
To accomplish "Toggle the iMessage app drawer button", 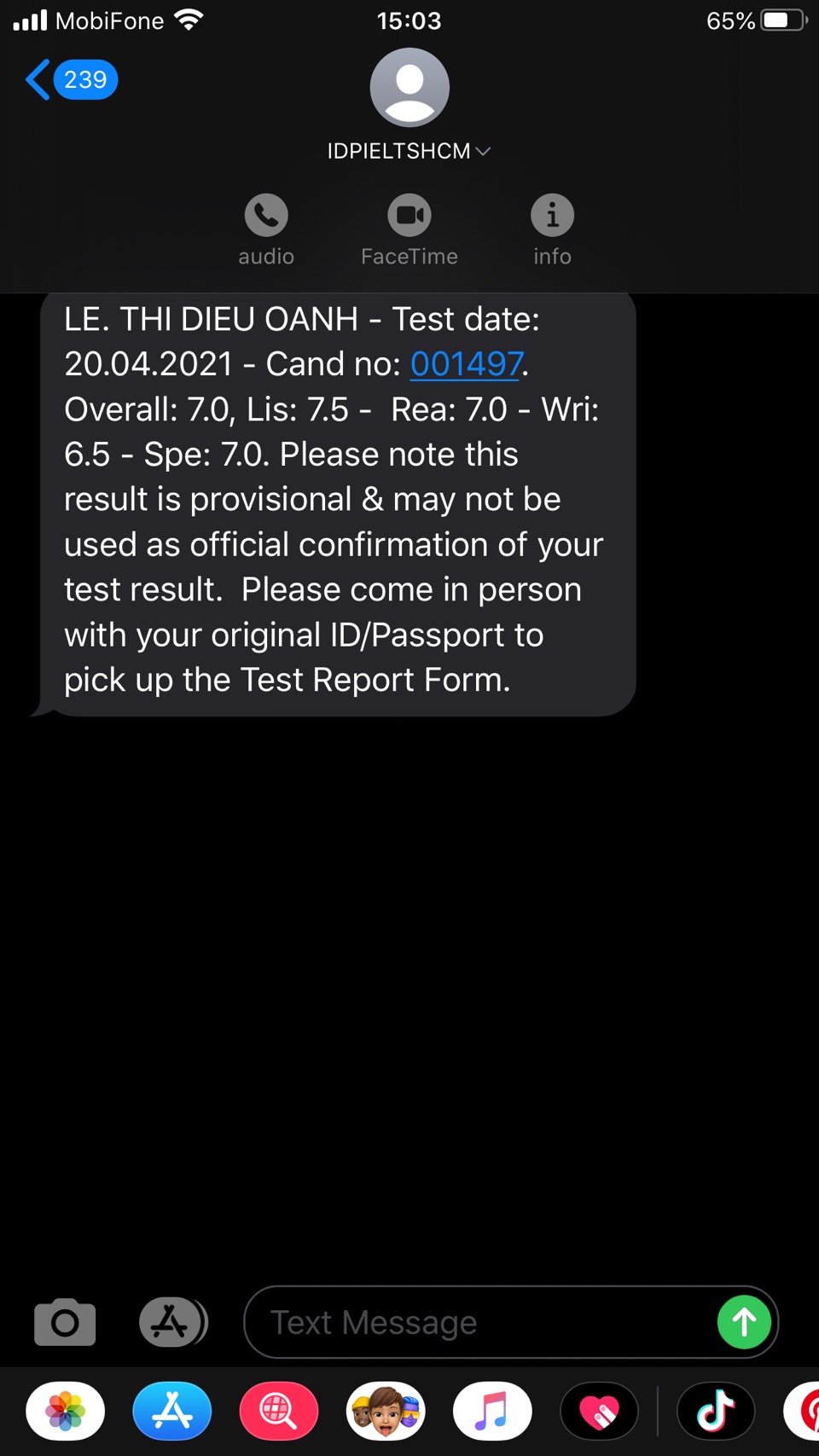I will pos(173,1322).
